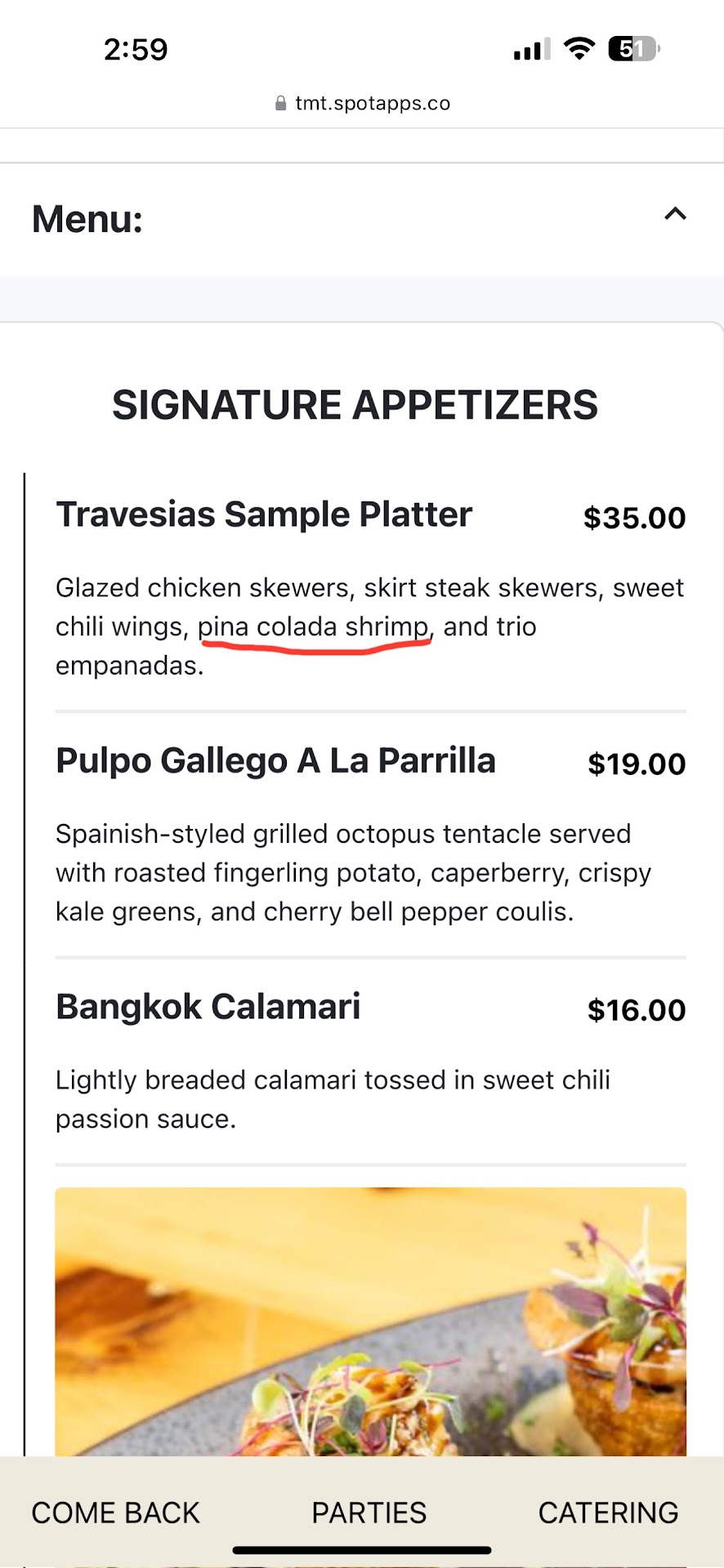Screen dimensions: 724x1568
Task: Collapse the Menu section chevron
Action: coord(675,215)
